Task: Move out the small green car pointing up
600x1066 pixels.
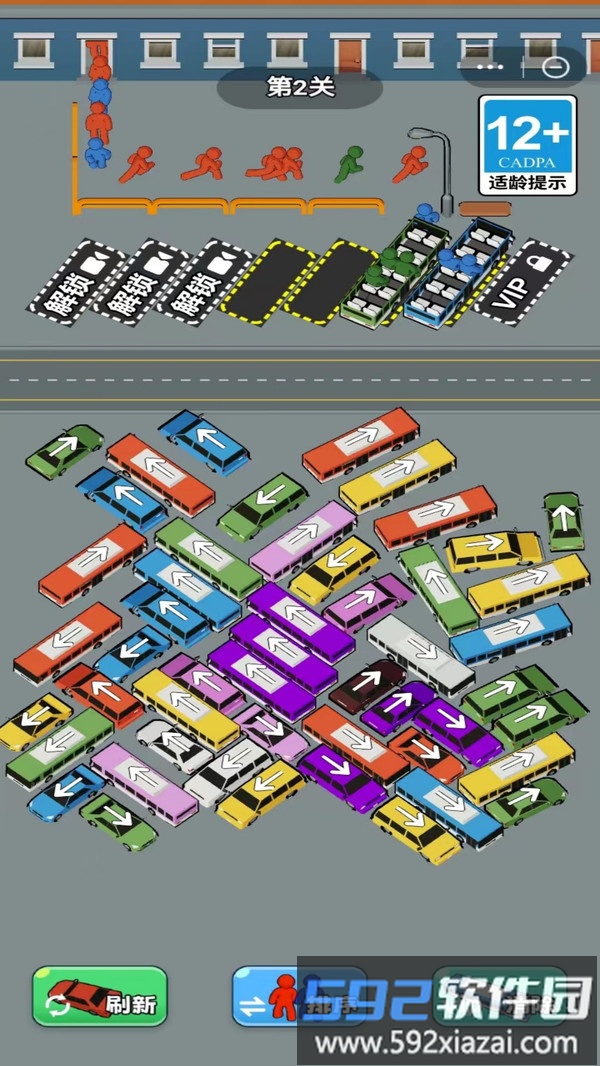Action: click(x=563, y=520)
